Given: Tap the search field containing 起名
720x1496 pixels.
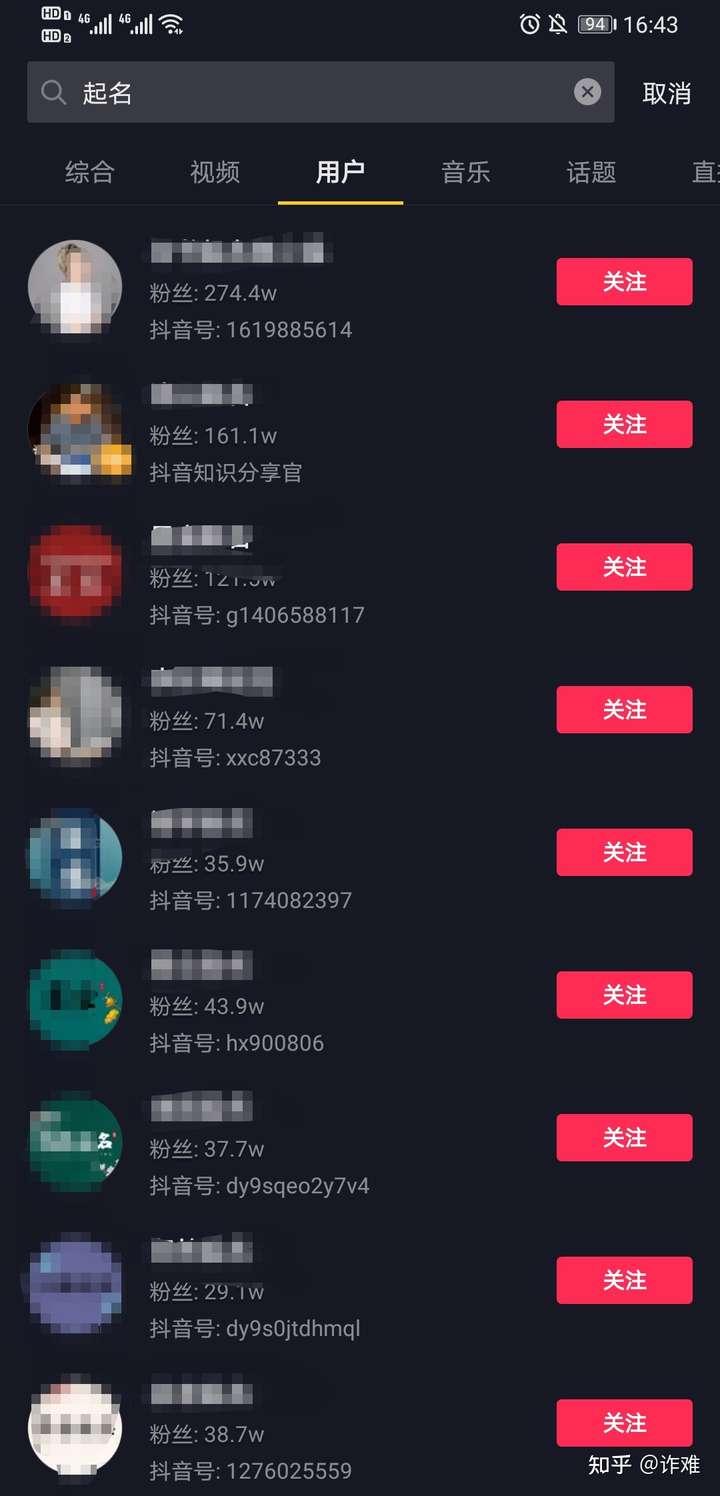Looking at the screenshot, I should tap(320, 93).
